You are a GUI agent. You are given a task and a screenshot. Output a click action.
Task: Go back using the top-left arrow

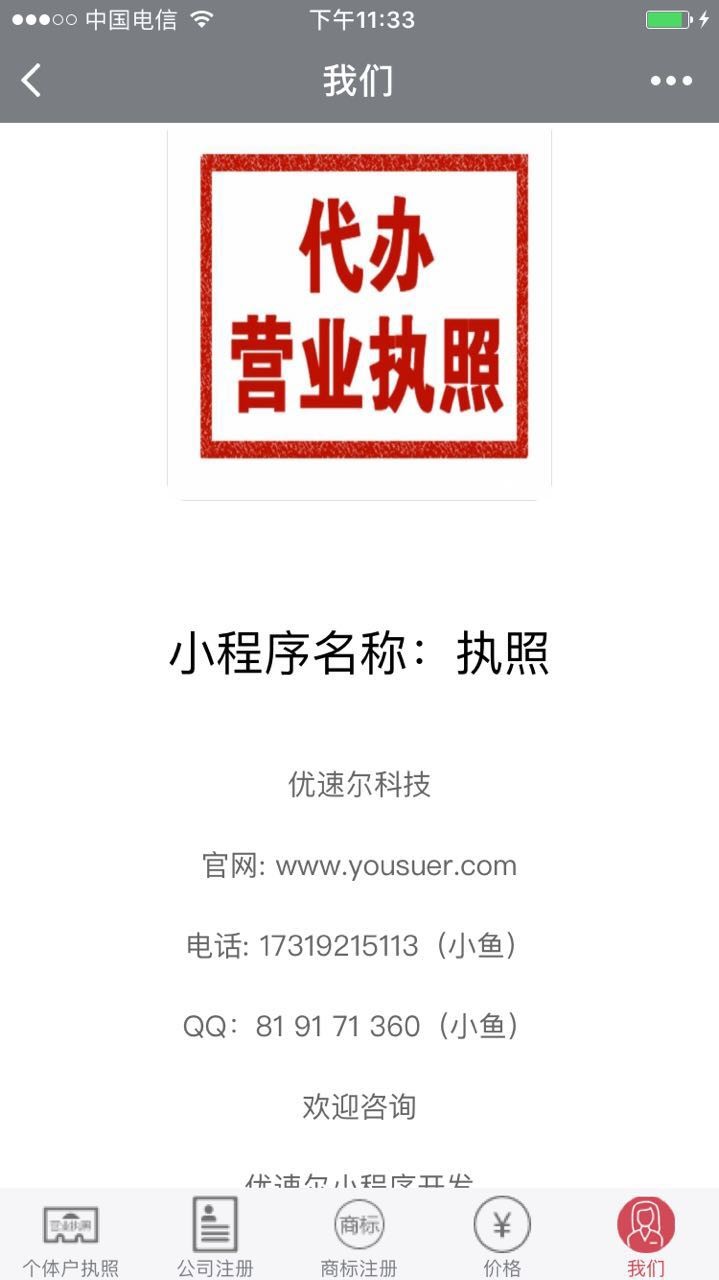32,80
